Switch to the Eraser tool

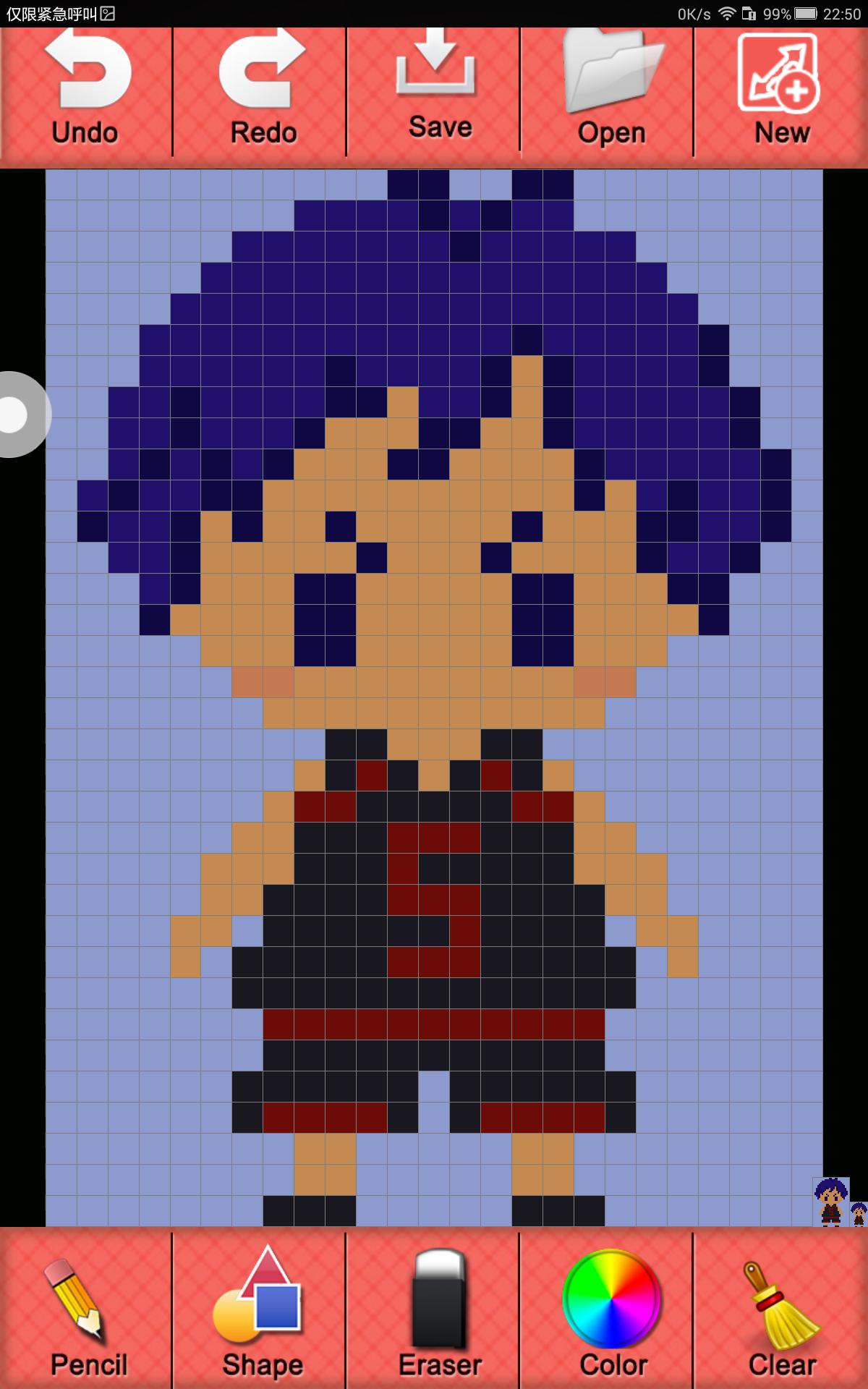click(438, 1313)
